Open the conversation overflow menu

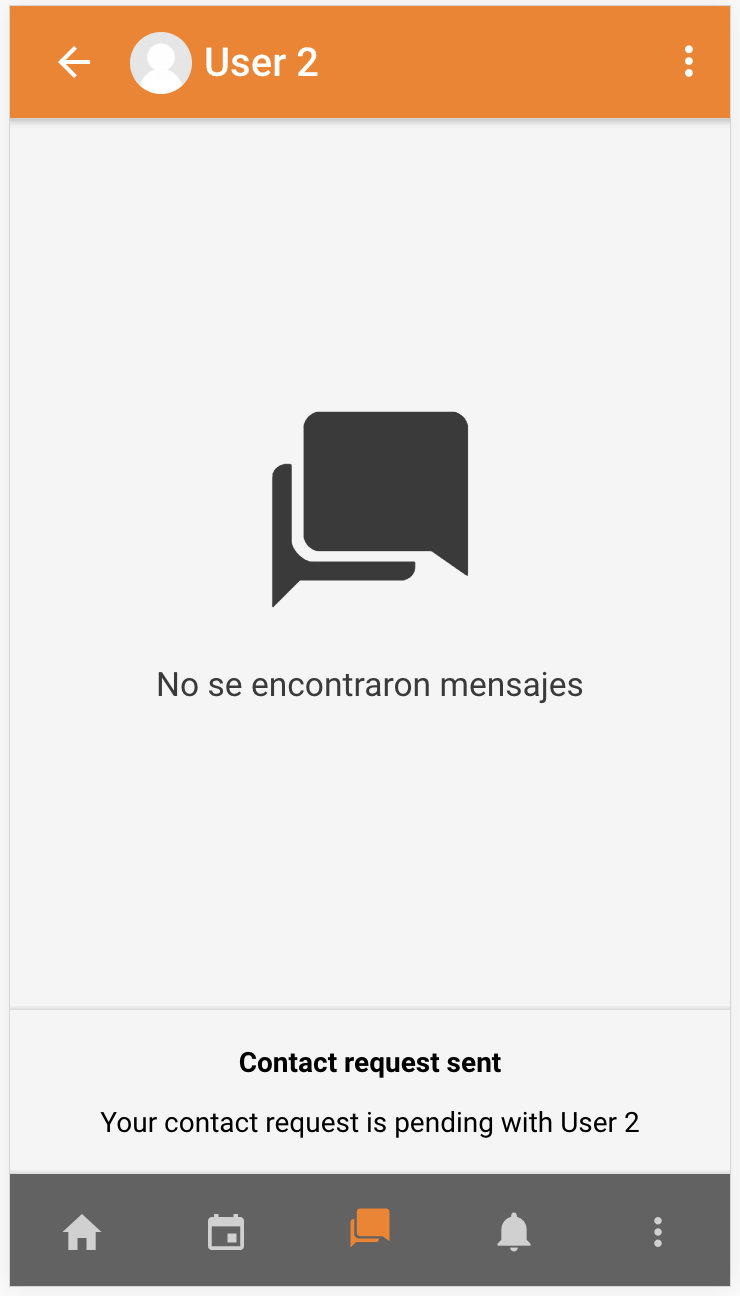tap(688, 62)
